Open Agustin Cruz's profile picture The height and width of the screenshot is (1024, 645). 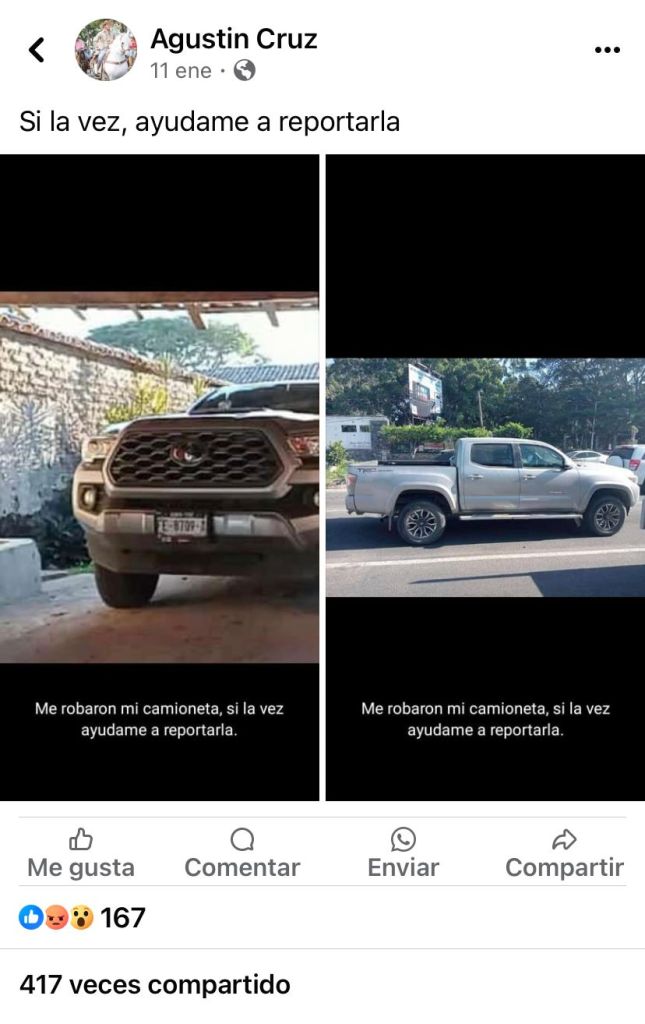pos(106,50)
